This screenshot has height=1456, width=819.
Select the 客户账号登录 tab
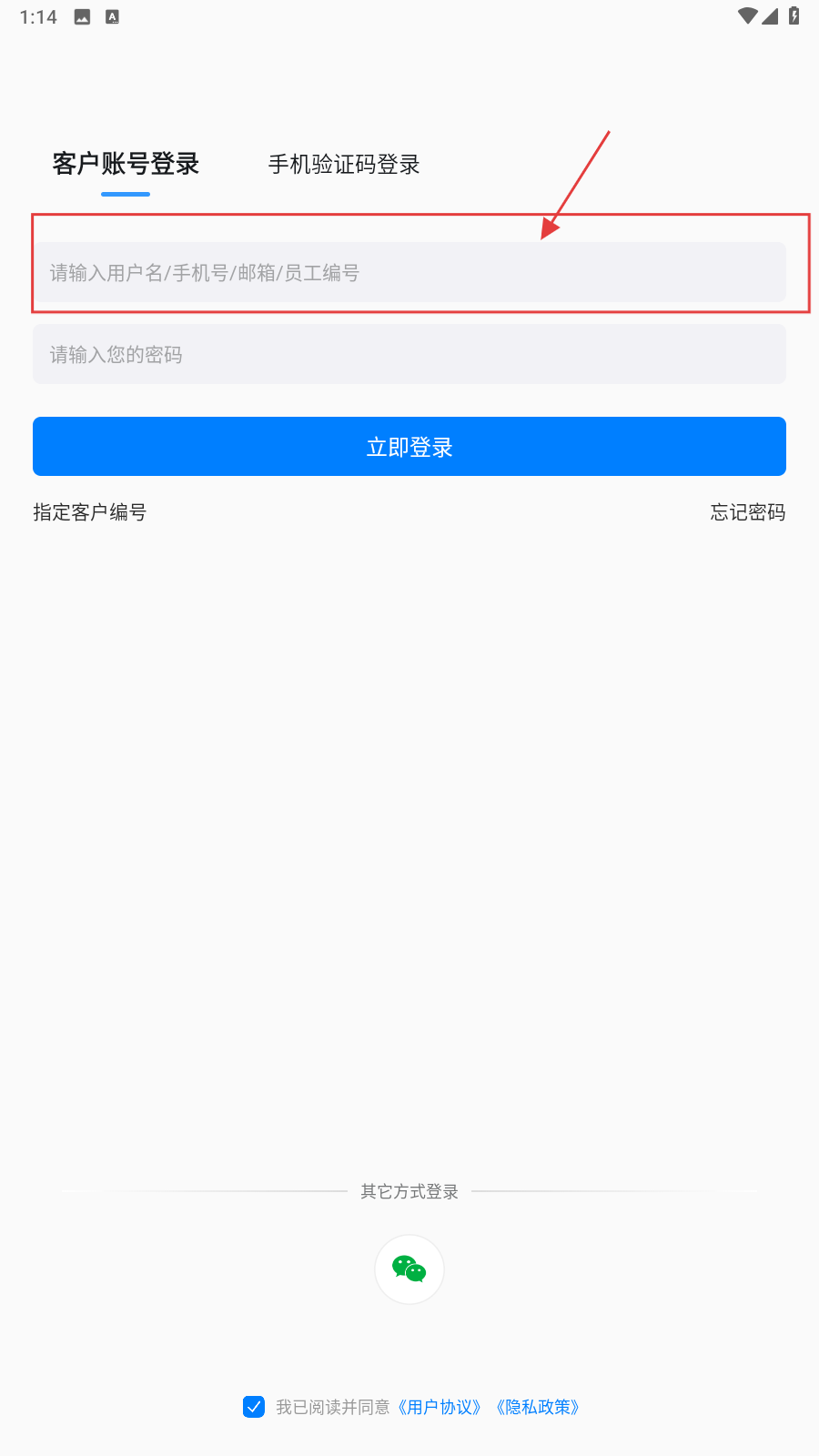click(126, 165)
